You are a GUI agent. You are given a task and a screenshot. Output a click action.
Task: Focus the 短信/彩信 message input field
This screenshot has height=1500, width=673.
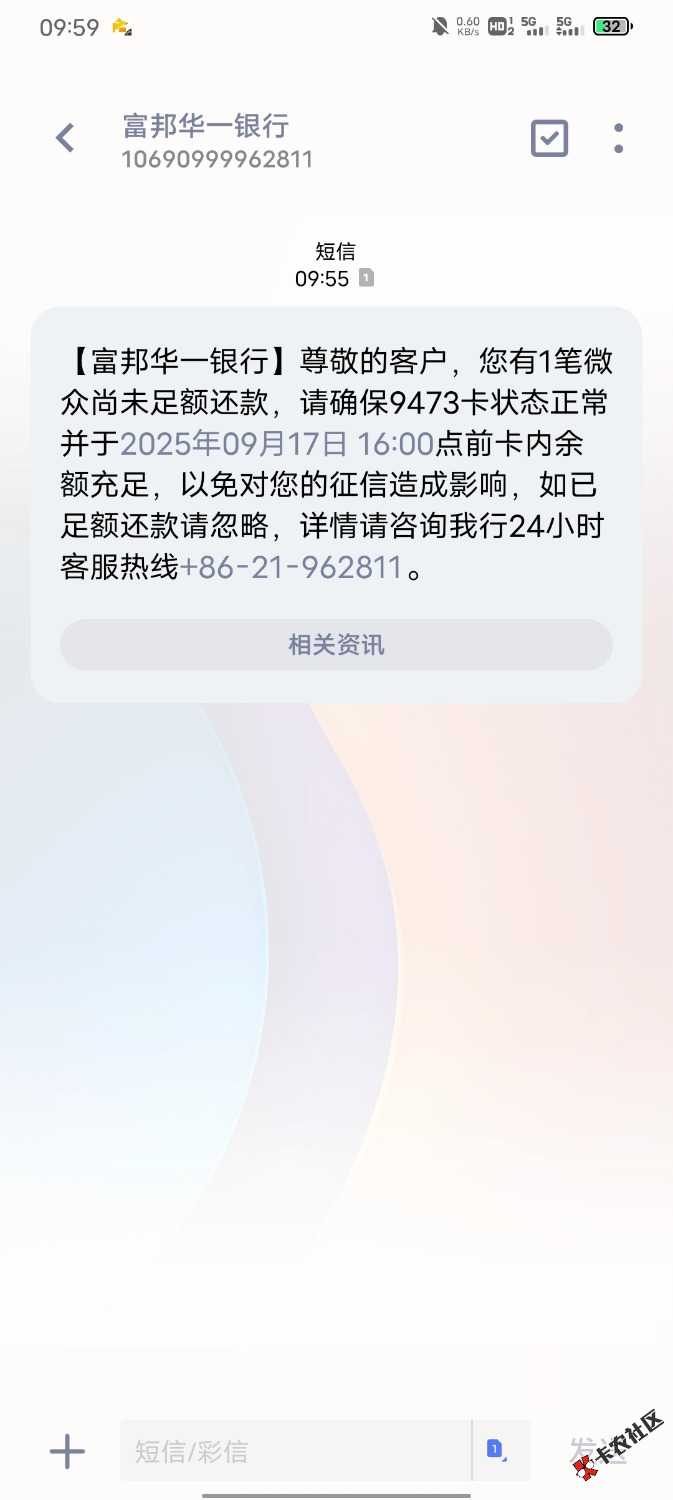click(x=295, y=1451)
